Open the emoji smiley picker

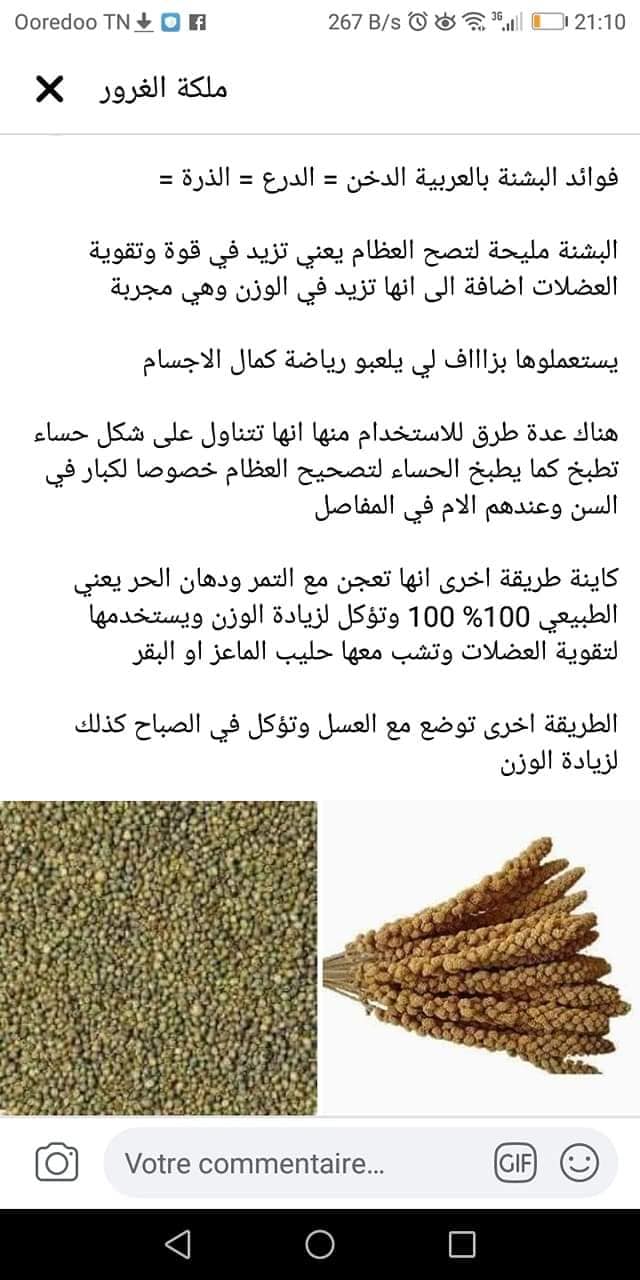tap(579, 1163)
